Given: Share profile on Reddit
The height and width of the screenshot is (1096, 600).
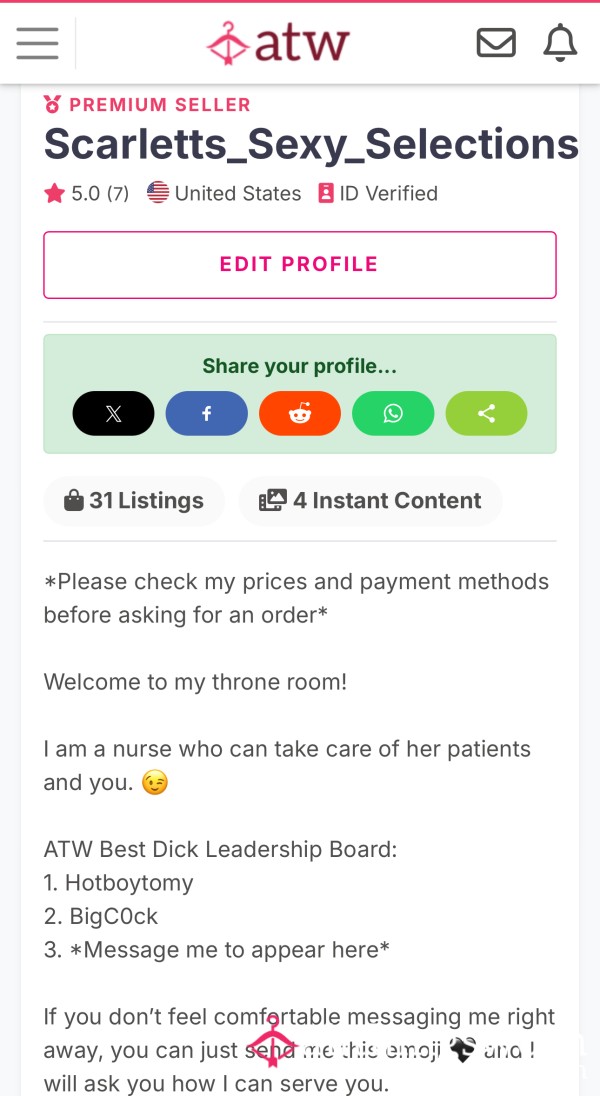Looking at the screenshot, I should coord(300,413).
